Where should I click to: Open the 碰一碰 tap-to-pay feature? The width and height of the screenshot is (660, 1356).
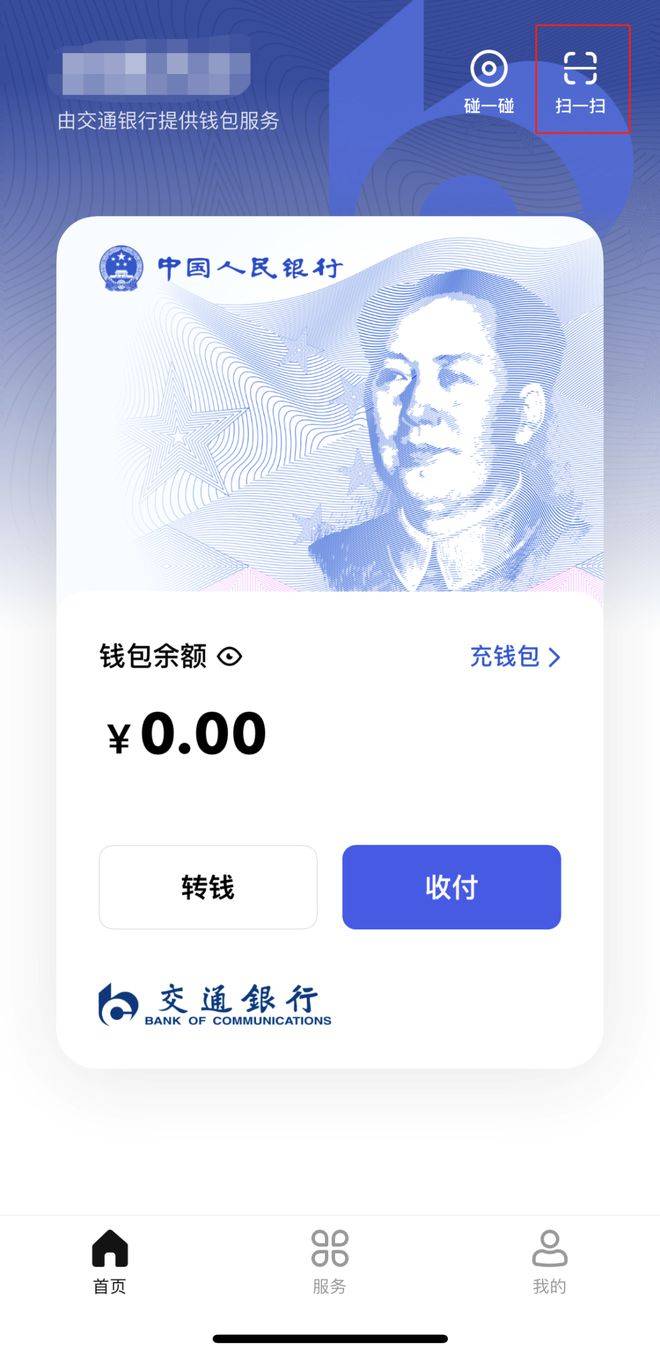[488, 82]
